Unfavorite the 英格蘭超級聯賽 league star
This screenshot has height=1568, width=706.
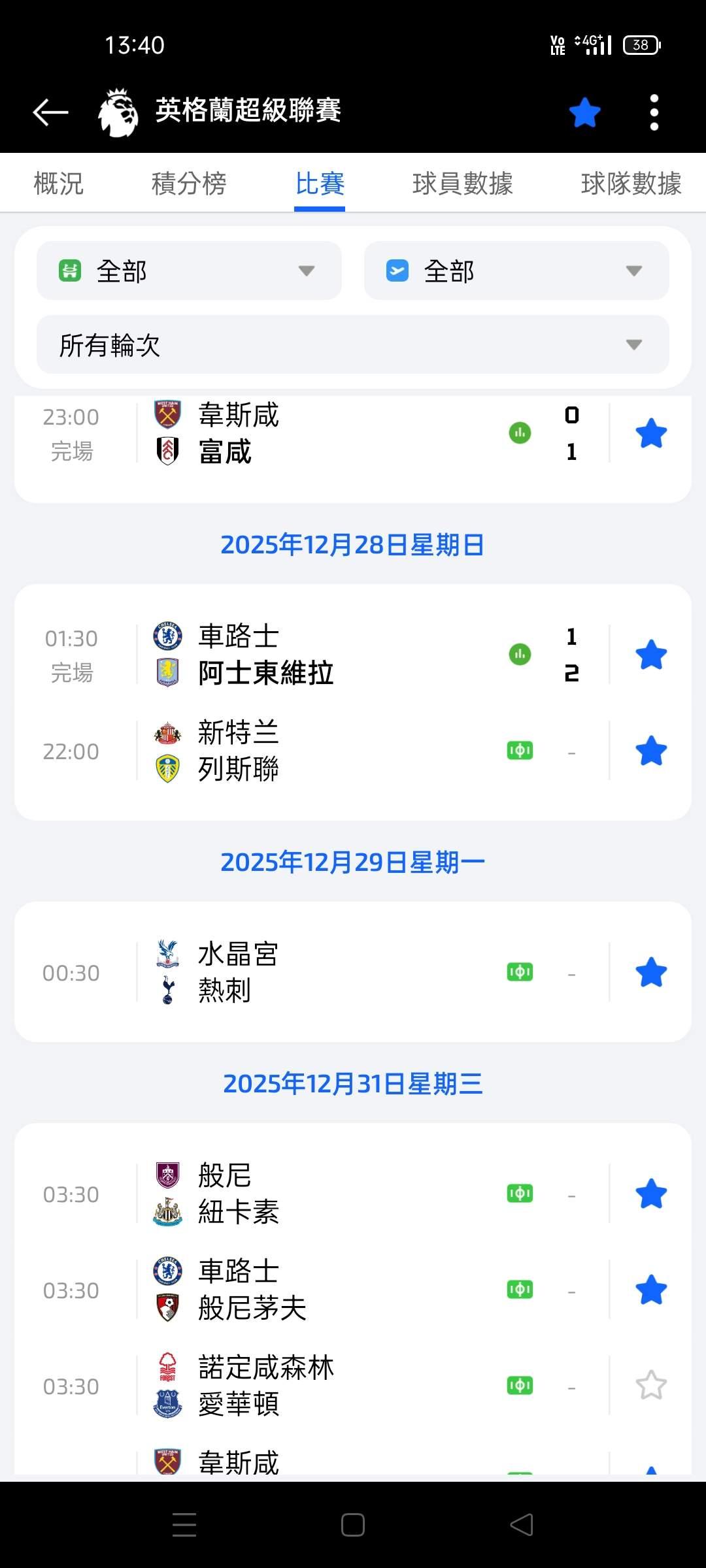pos(584,112)
